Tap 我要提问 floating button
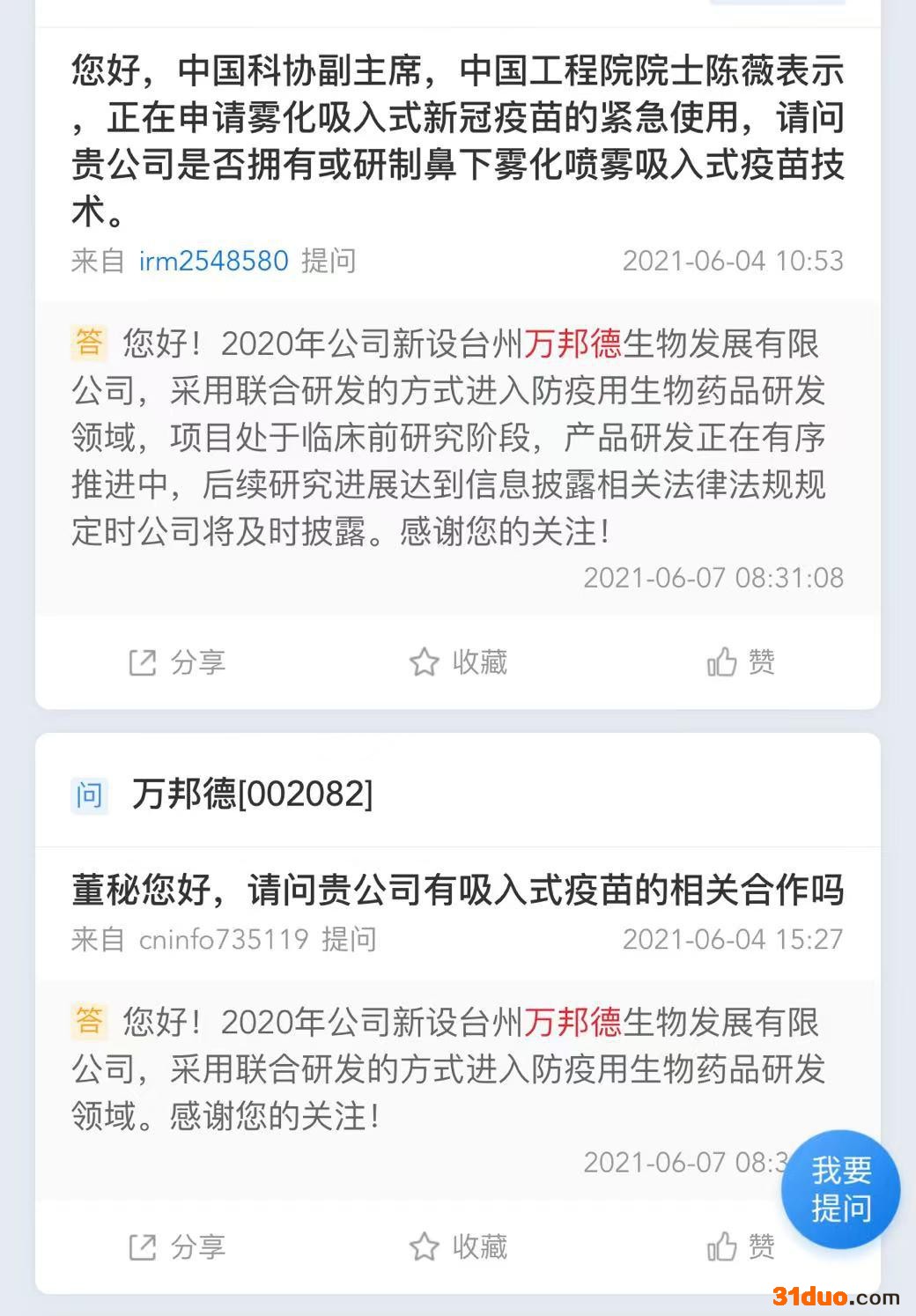The width and height of the screenshot is (916, 1316). pos(840,1189)
